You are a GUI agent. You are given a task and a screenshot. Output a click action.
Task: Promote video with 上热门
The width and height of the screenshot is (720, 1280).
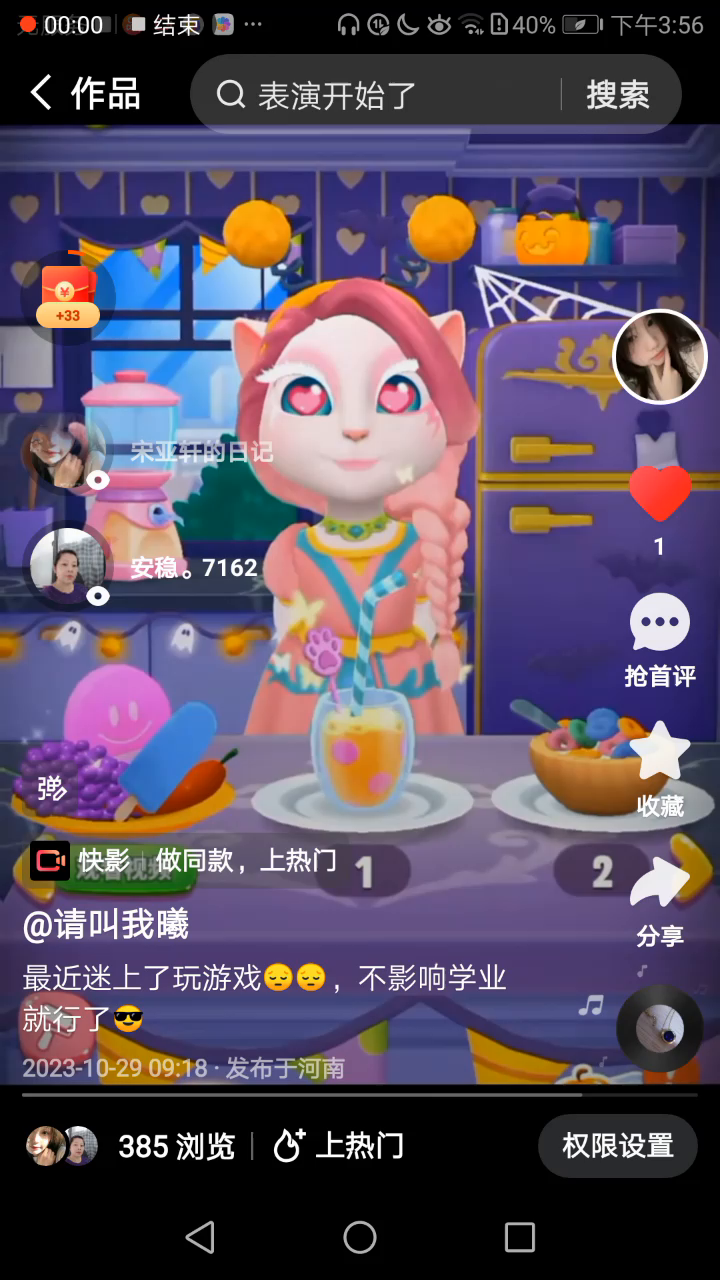point(340,1146)
